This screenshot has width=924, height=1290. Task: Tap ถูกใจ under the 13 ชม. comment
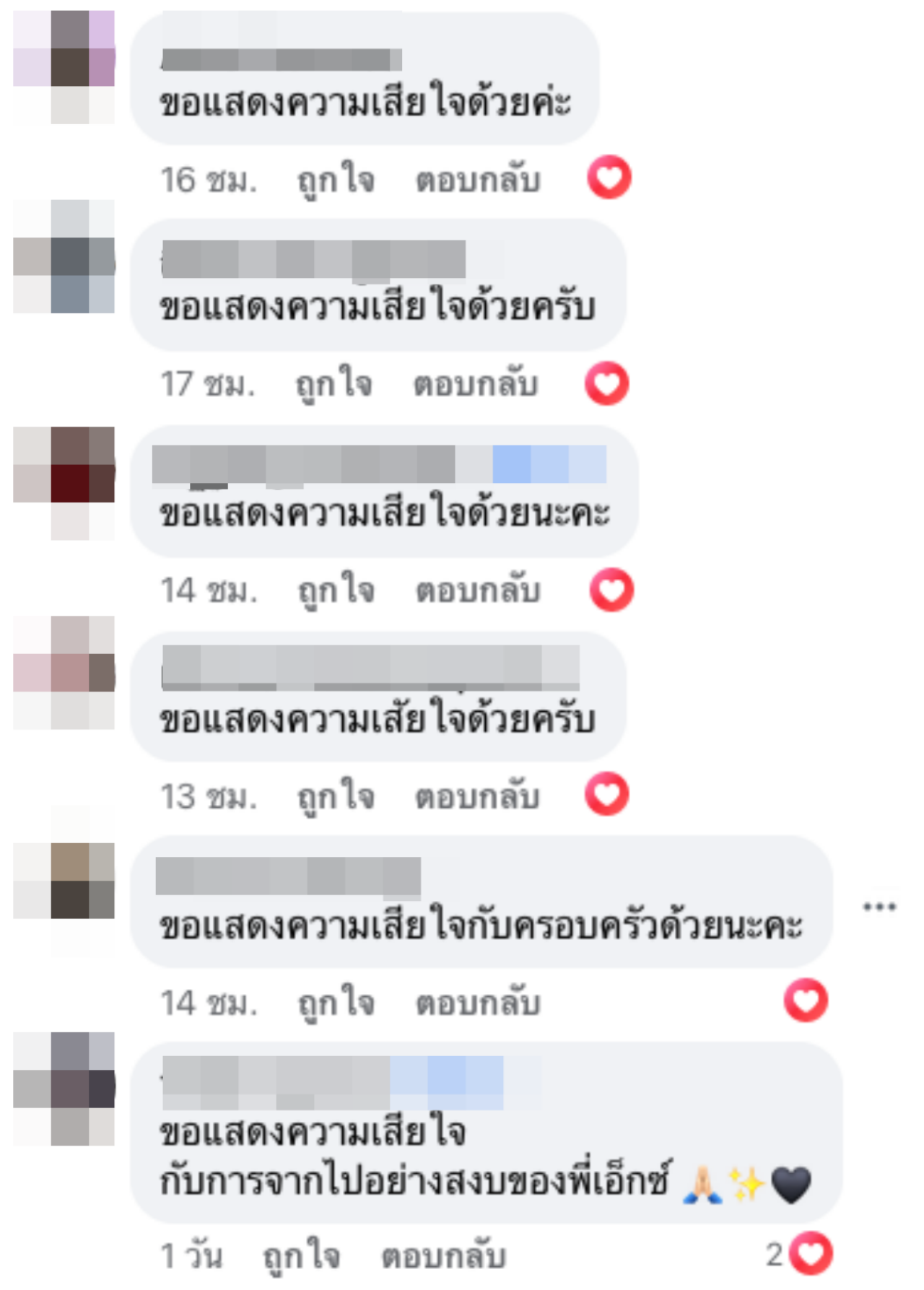coord(336,797)
